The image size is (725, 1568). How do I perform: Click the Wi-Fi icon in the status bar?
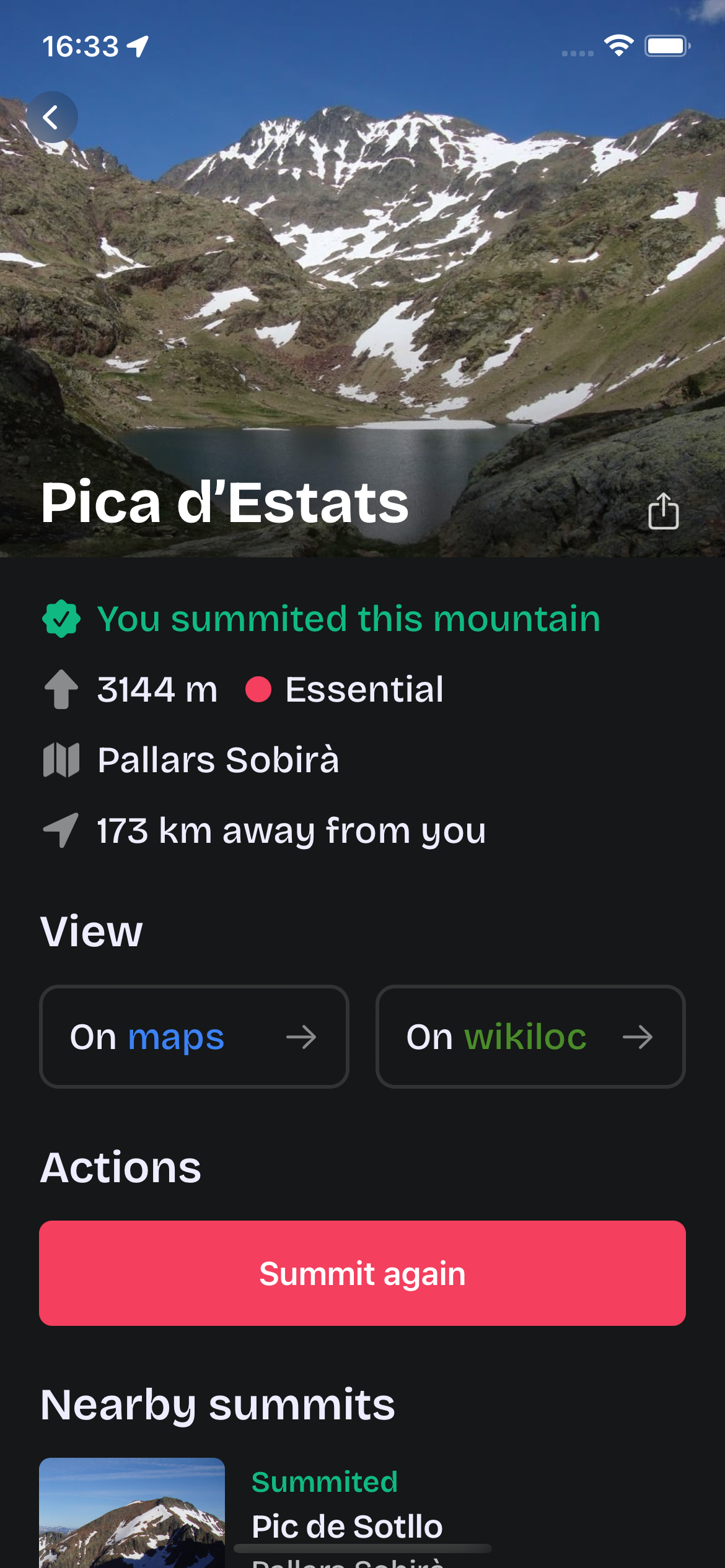(618, 45)
